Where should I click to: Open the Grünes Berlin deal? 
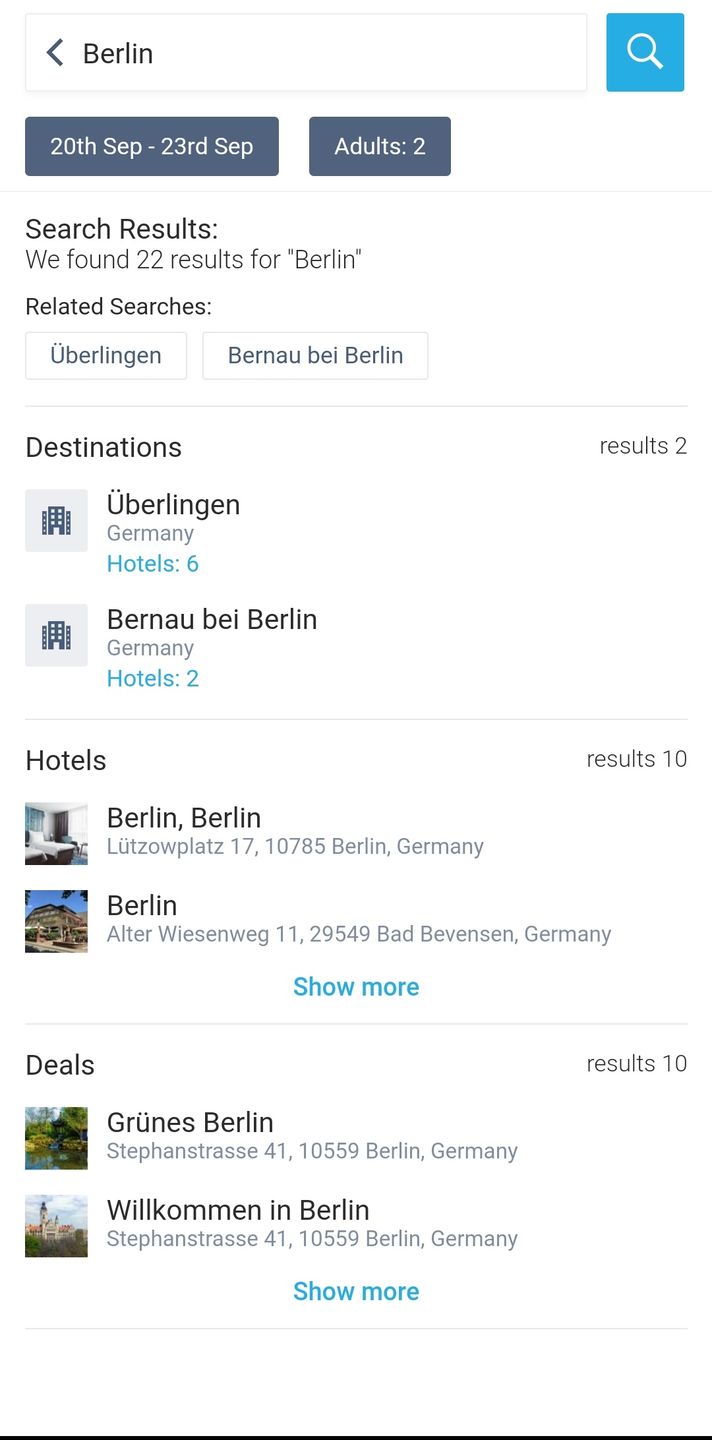tap(356, 1137)
